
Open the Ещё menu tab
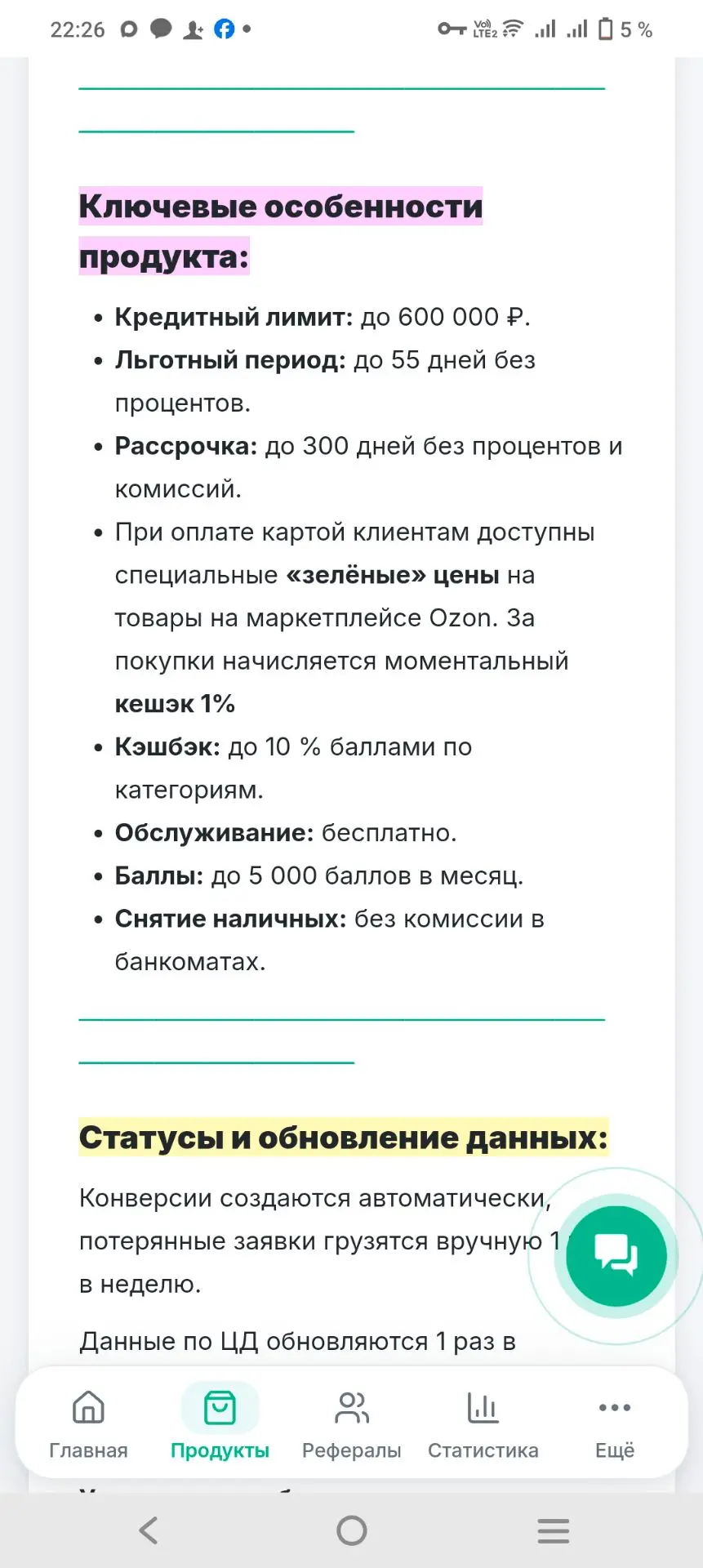tap(614, 1425)
